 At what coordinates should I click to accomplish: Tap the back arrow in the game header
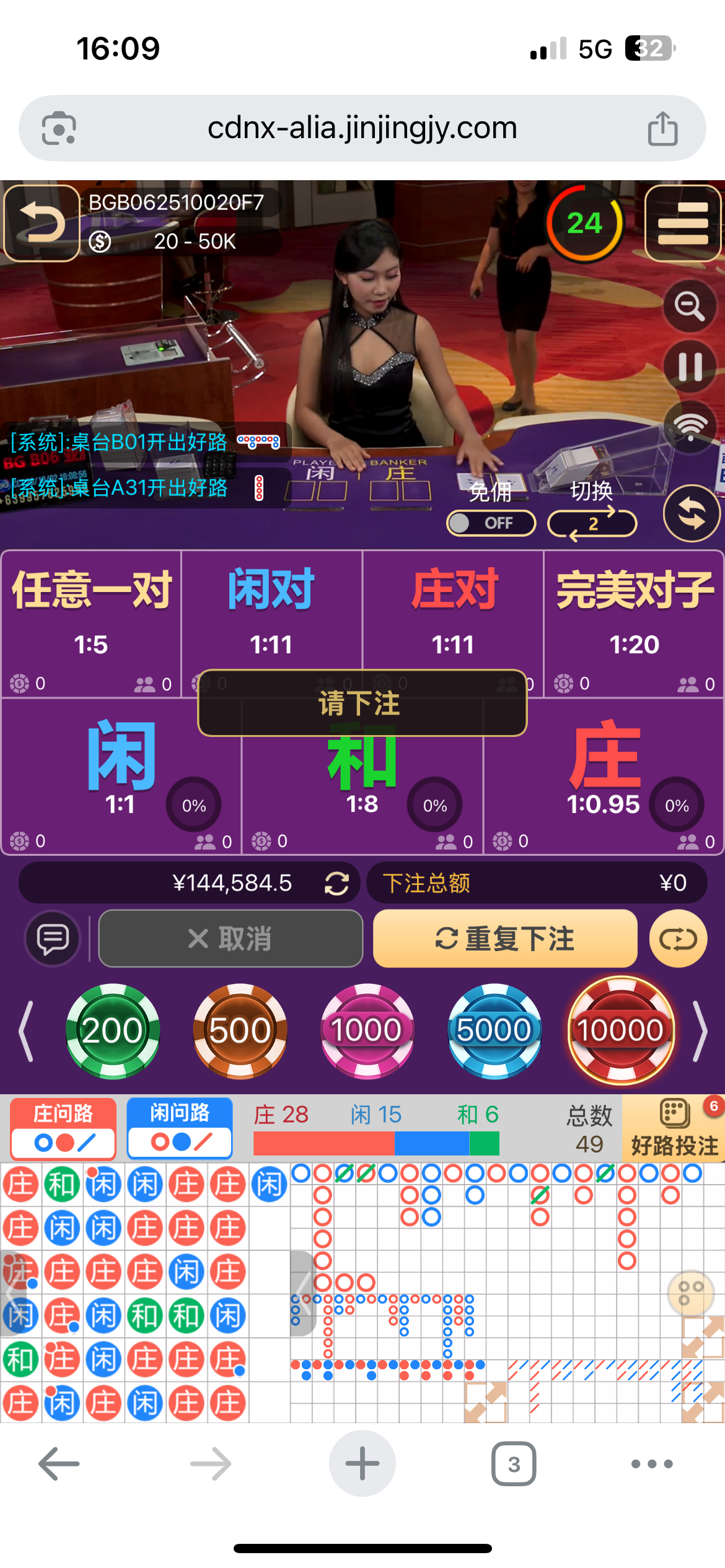tap(42, 224)
